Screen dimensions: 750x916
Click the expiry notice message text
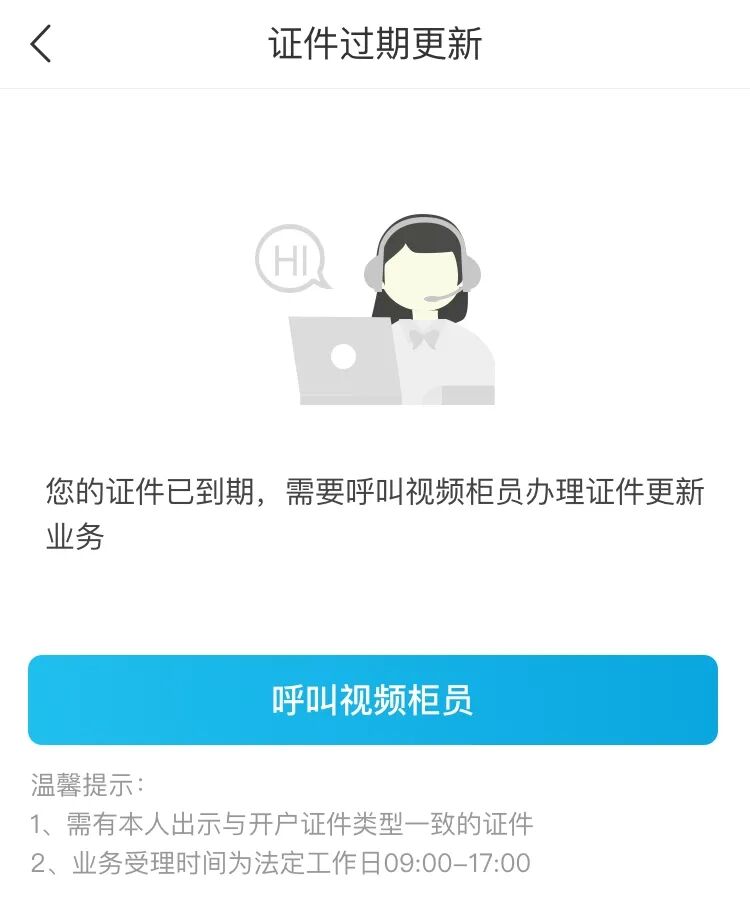375,510
